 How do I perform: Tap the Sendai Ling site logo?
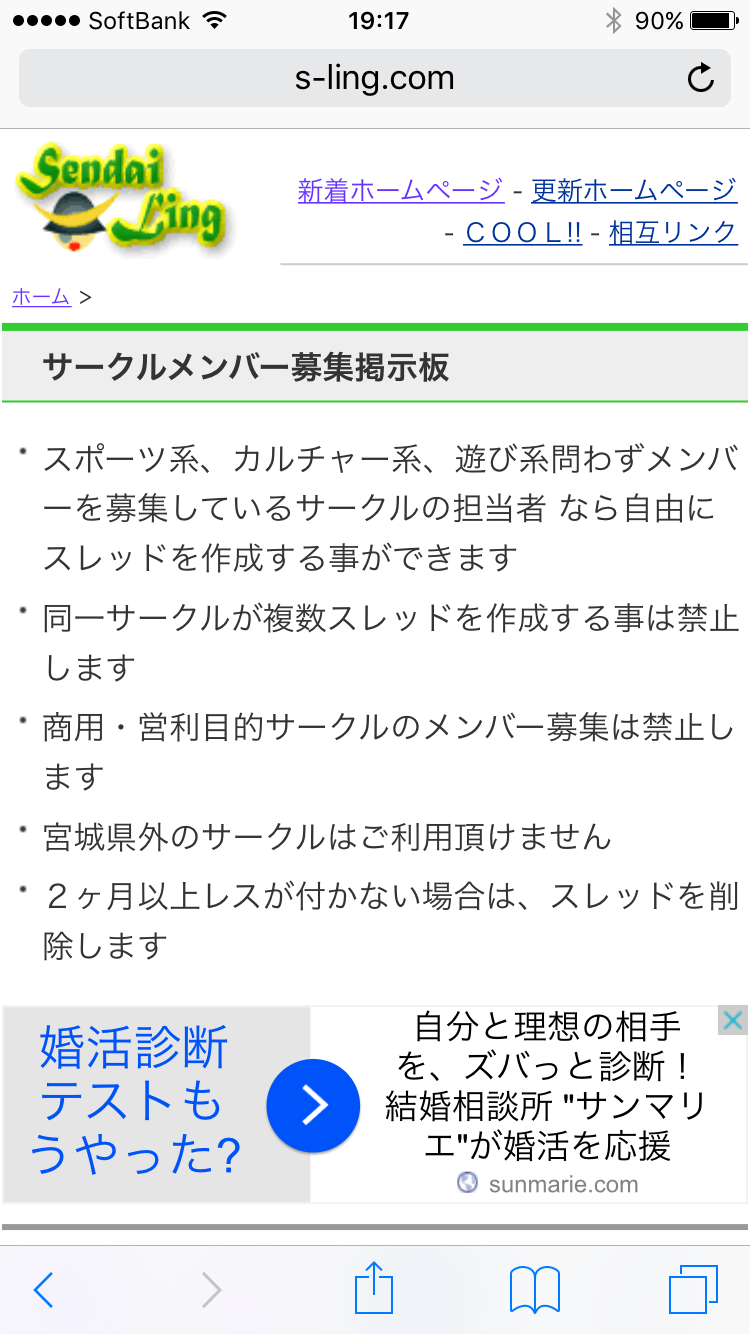pyautogui.click(x=121, y=198)
